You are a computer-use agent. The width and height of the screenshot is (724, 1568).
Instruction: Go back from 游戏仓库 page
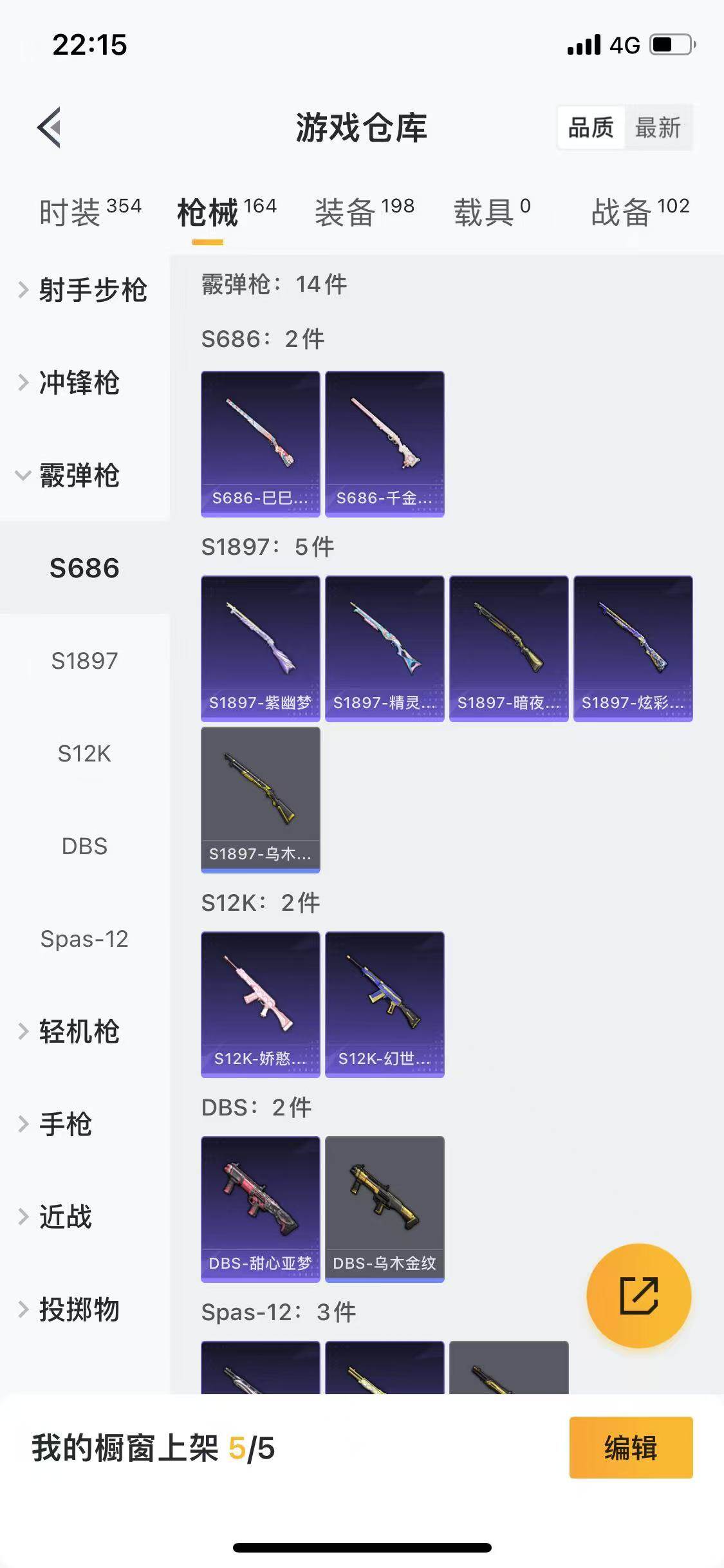pyautogui.click(x=50, y=127)
